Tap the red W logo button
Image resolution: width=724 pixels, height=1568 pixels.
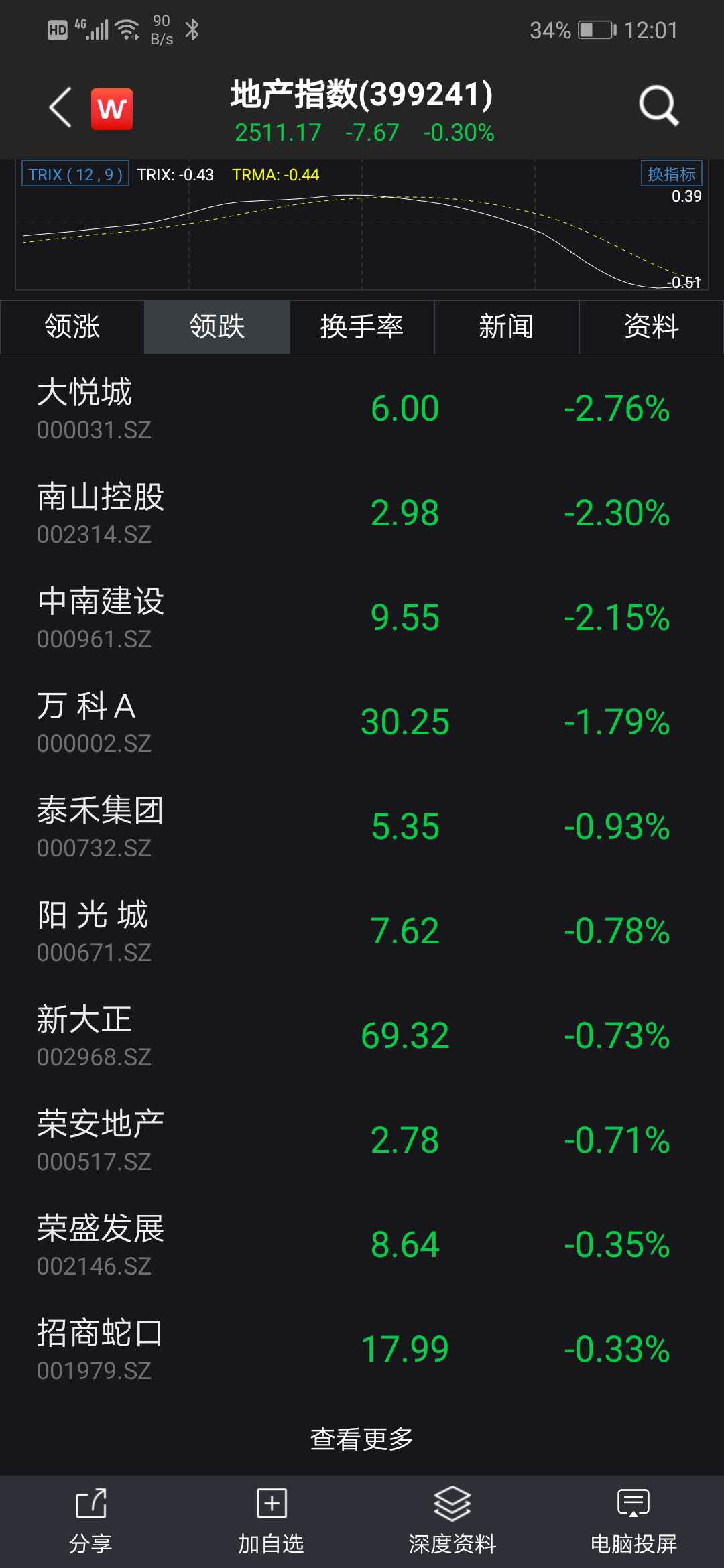pyautogui.click(x=112, y=109)
